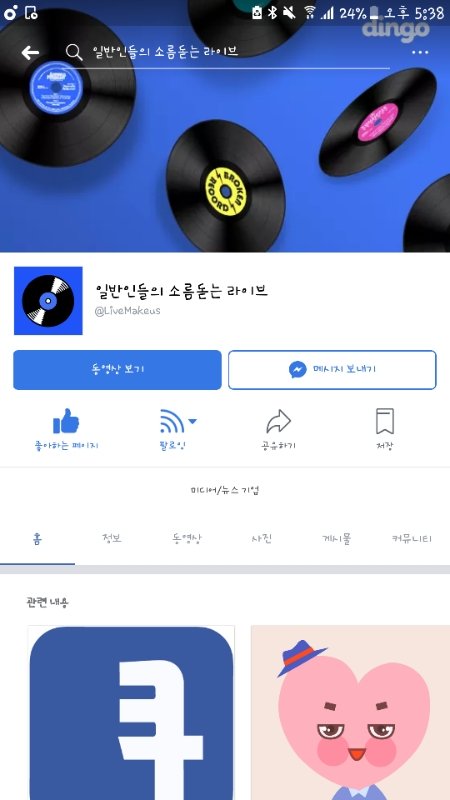Select the 홈 tab
Screen dimensions: 450x800
(37, 539)
